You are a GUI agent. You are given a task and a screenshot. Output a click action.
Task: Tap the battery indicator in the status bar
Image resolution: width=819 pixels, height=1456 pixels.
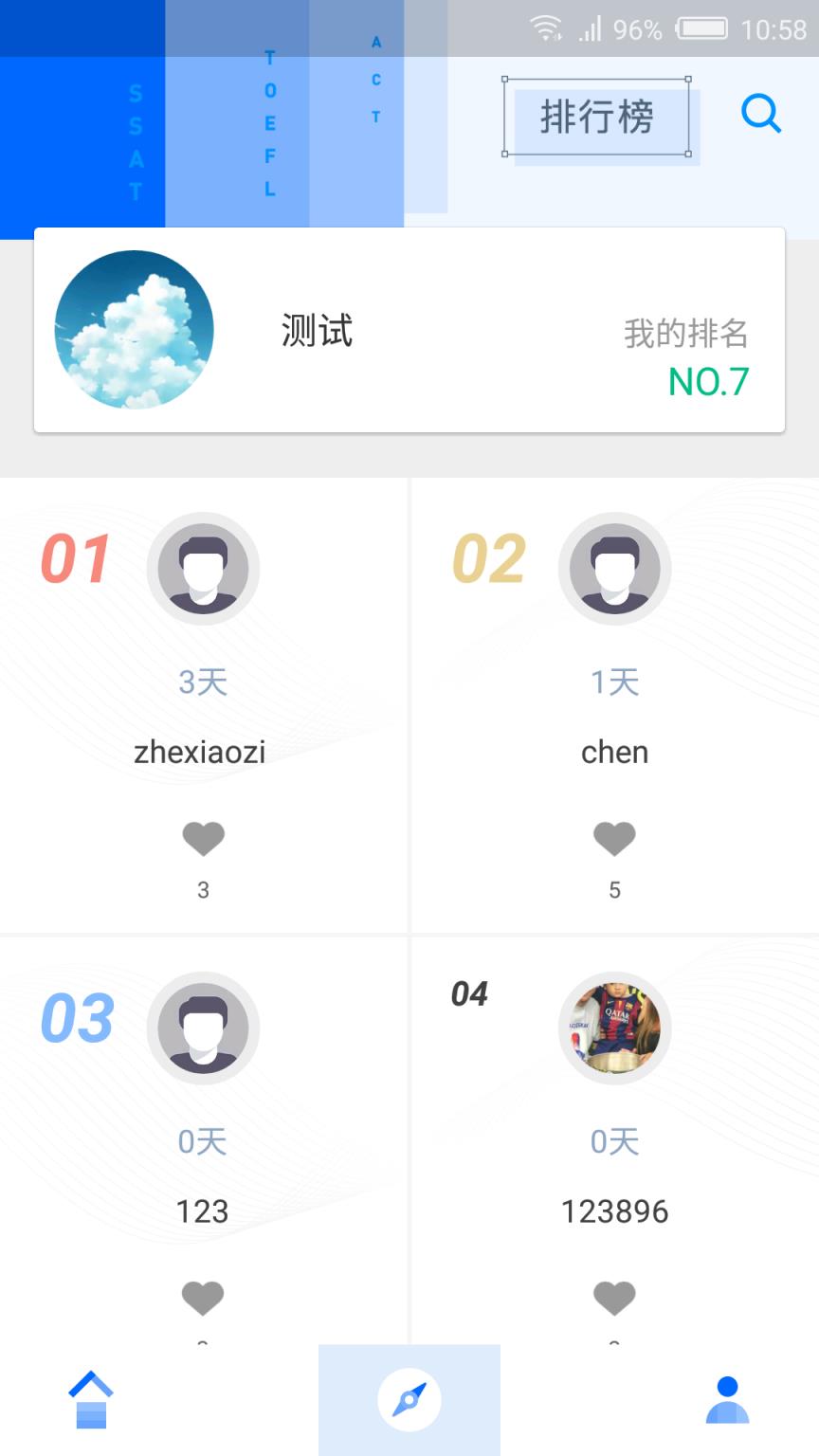[701, 28]
